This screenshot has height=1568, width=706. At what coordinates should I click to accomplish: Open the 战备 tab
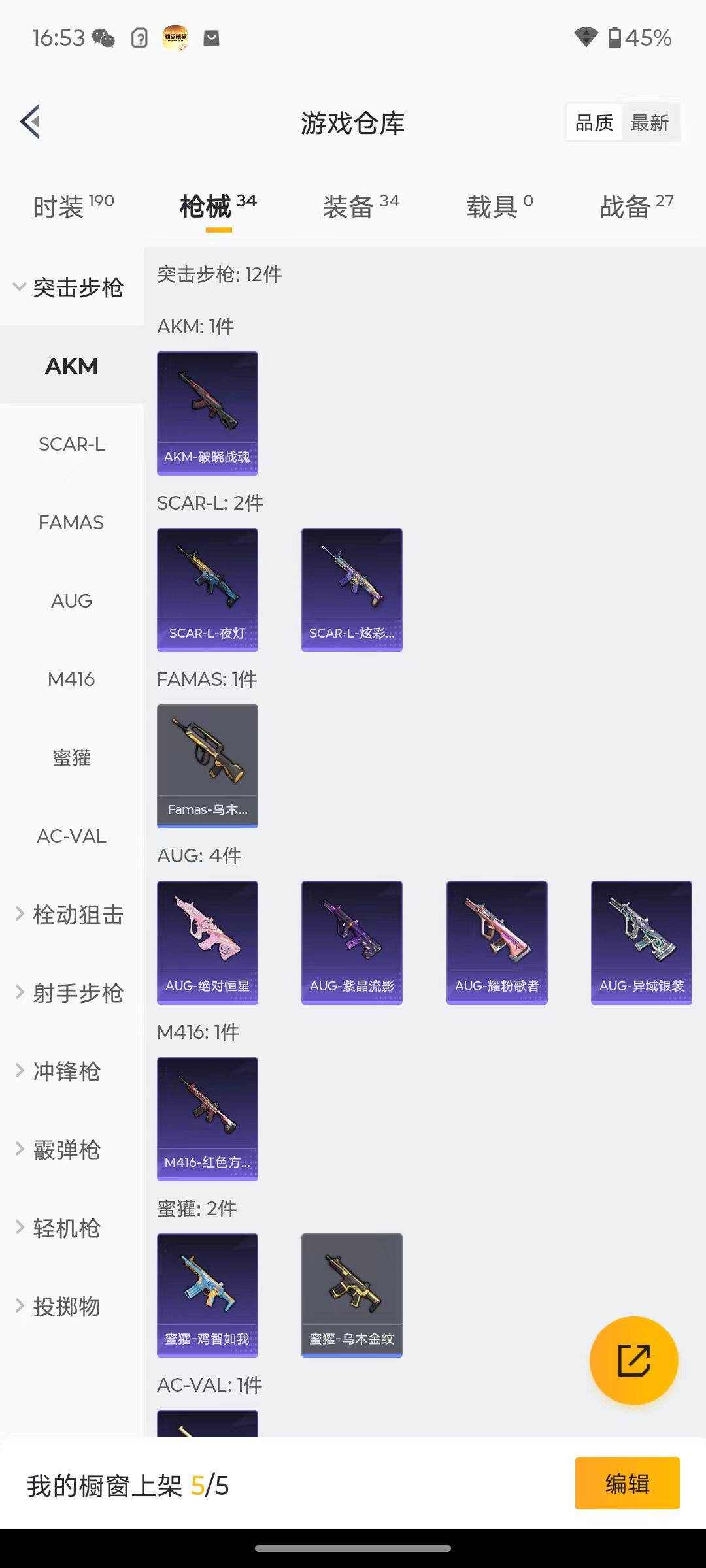pyautogui.click(x=636, y=206)
